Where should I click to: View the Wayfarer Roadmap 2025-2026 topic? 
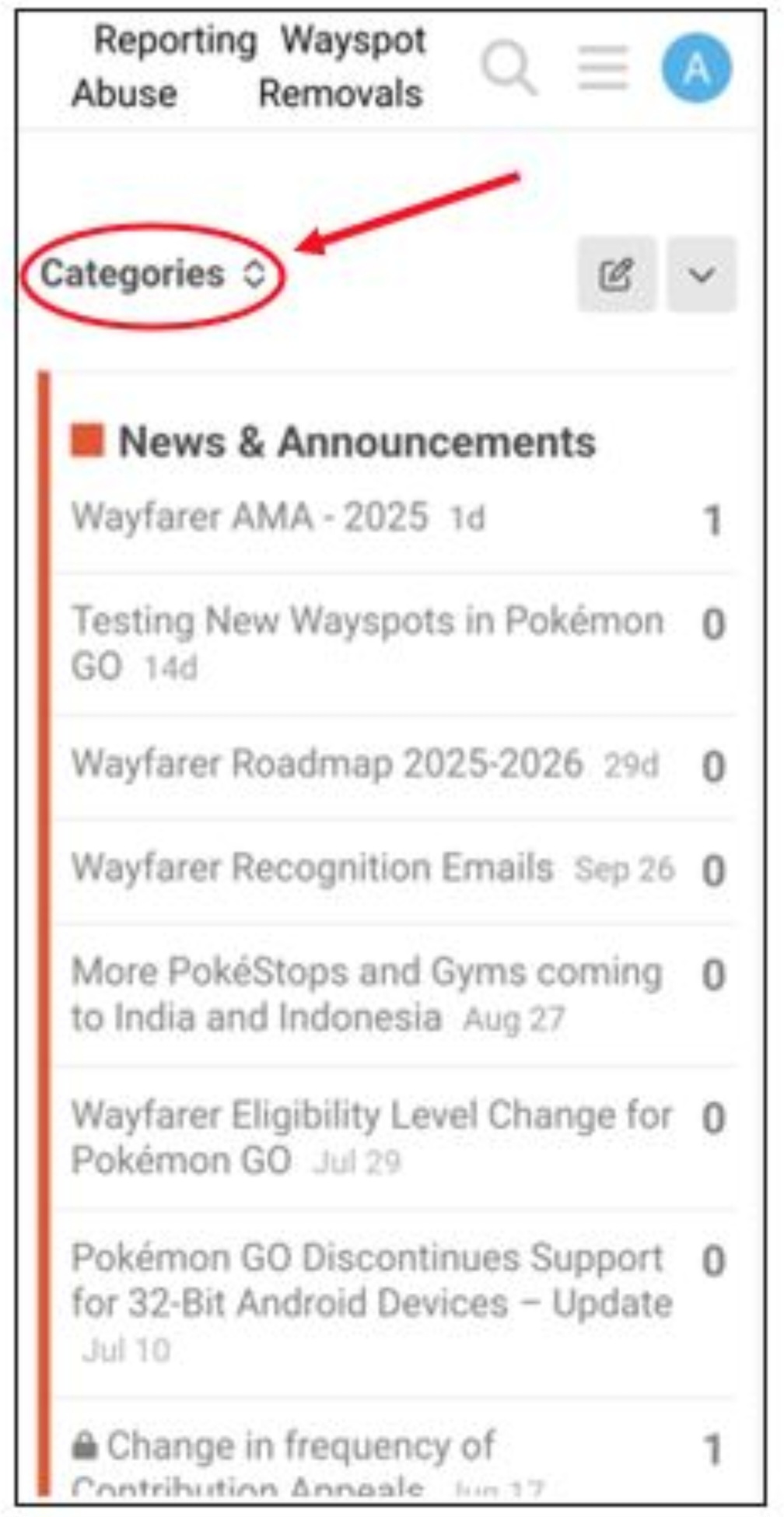click(327, 764)
